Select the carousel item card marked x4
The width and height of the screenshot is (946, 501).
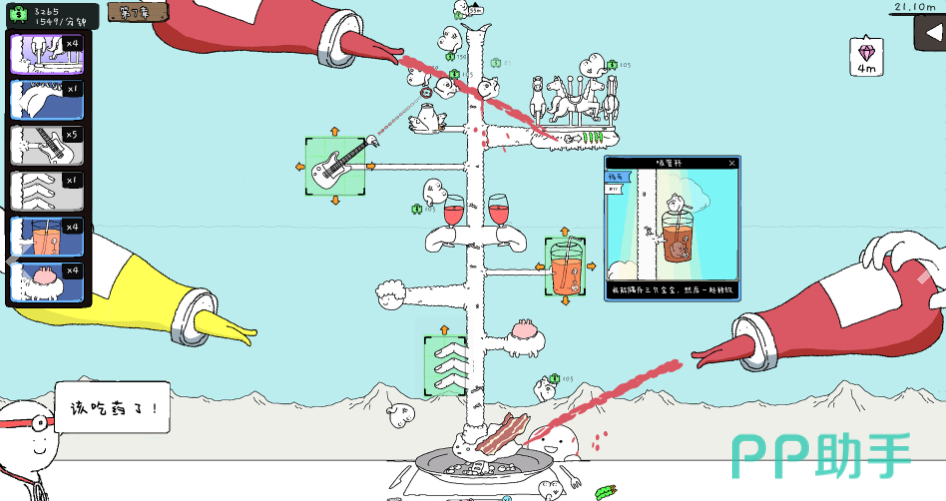[x=47, y=53]
